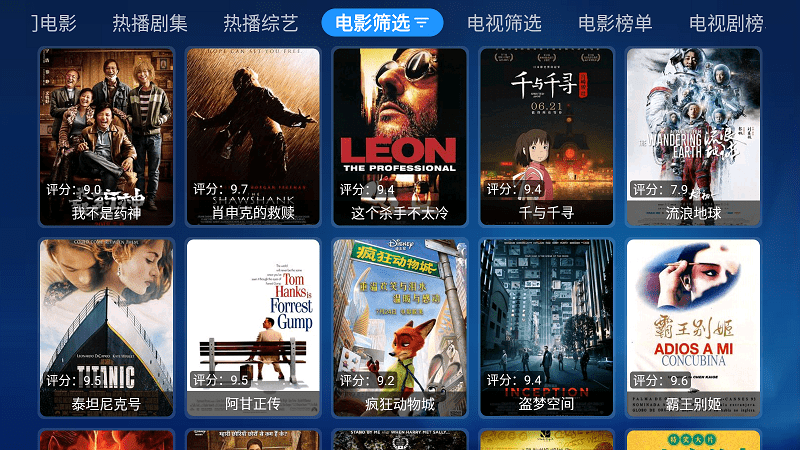Open the movie 肖申克的救赎
Viewport: 800px width, 450px height.
253,136
